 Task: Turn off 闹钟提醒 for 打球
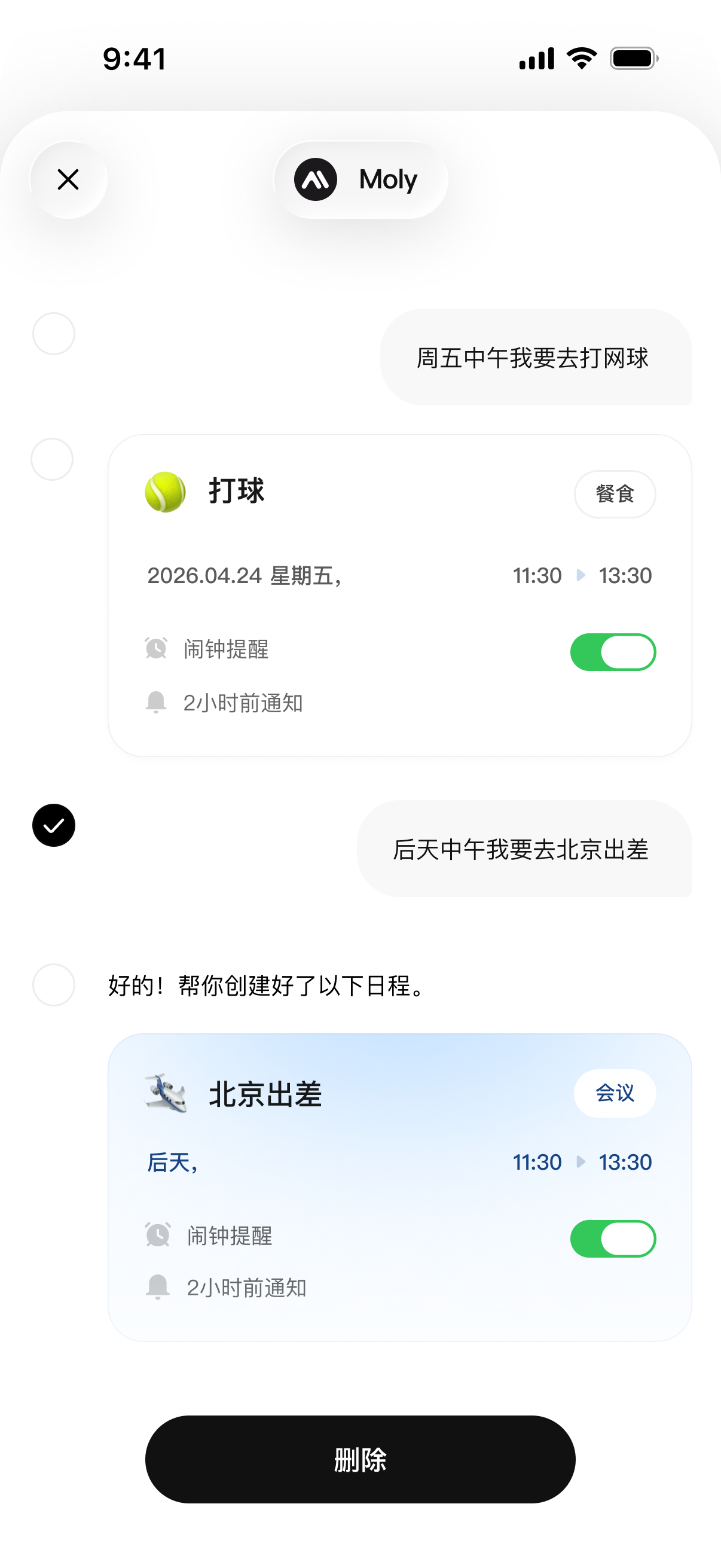tap(613, 652)
